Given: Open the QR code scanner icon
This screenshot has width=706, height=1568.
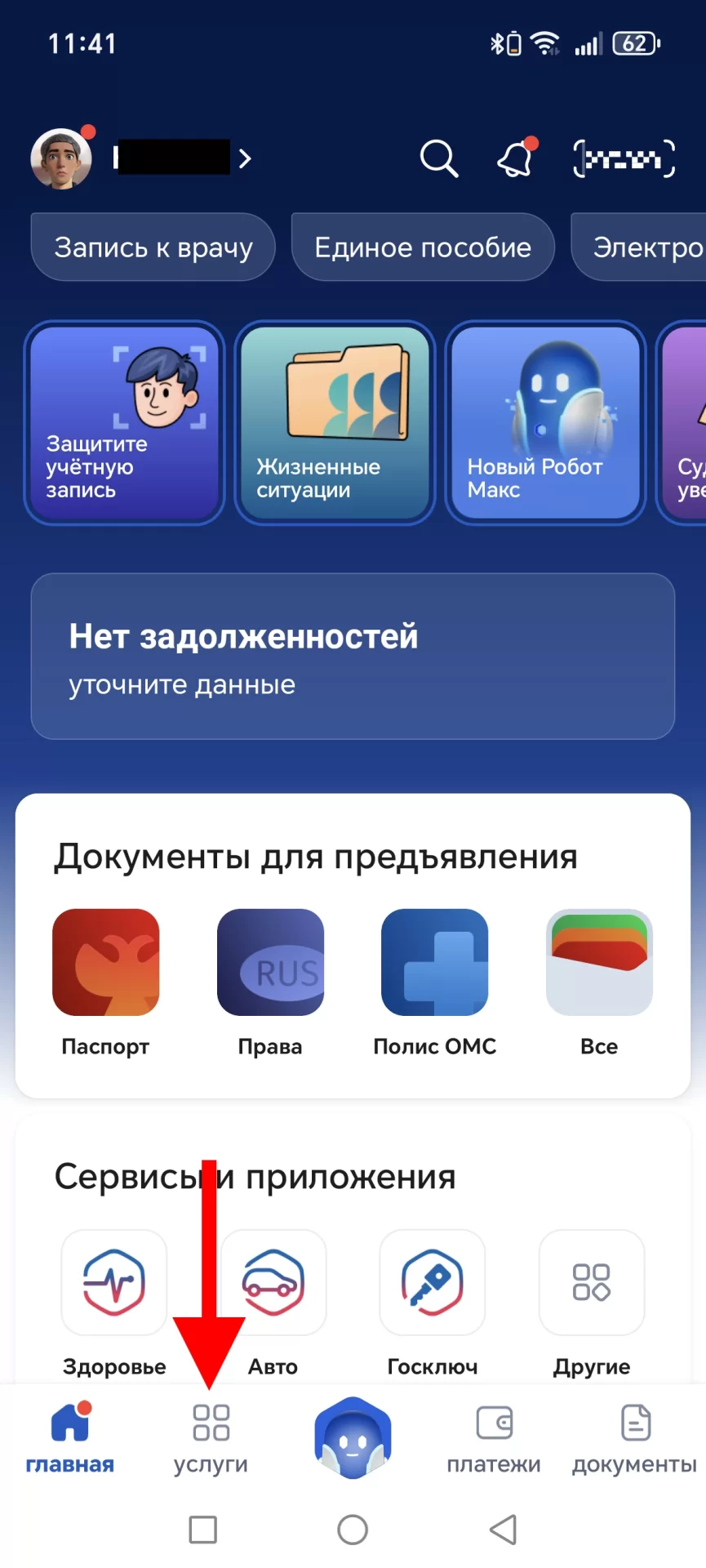Looking at the screenshot, I should coord(624,158).
